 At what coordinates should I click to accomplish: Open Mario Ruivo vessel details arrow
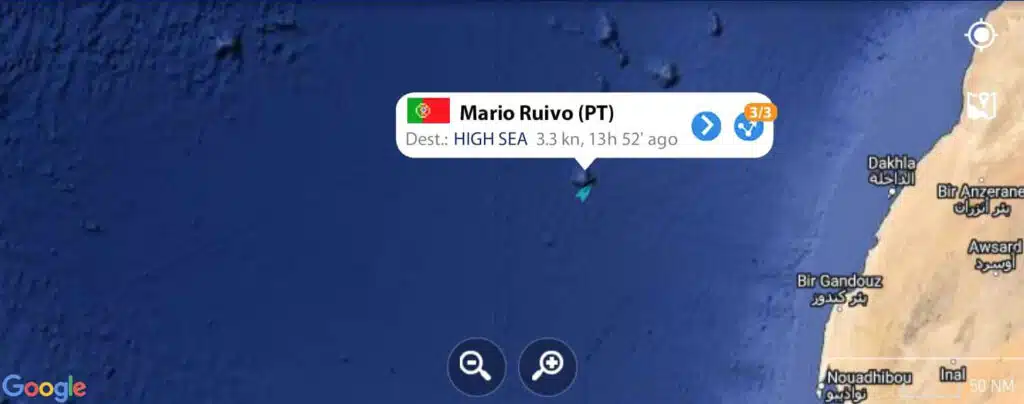706,126
